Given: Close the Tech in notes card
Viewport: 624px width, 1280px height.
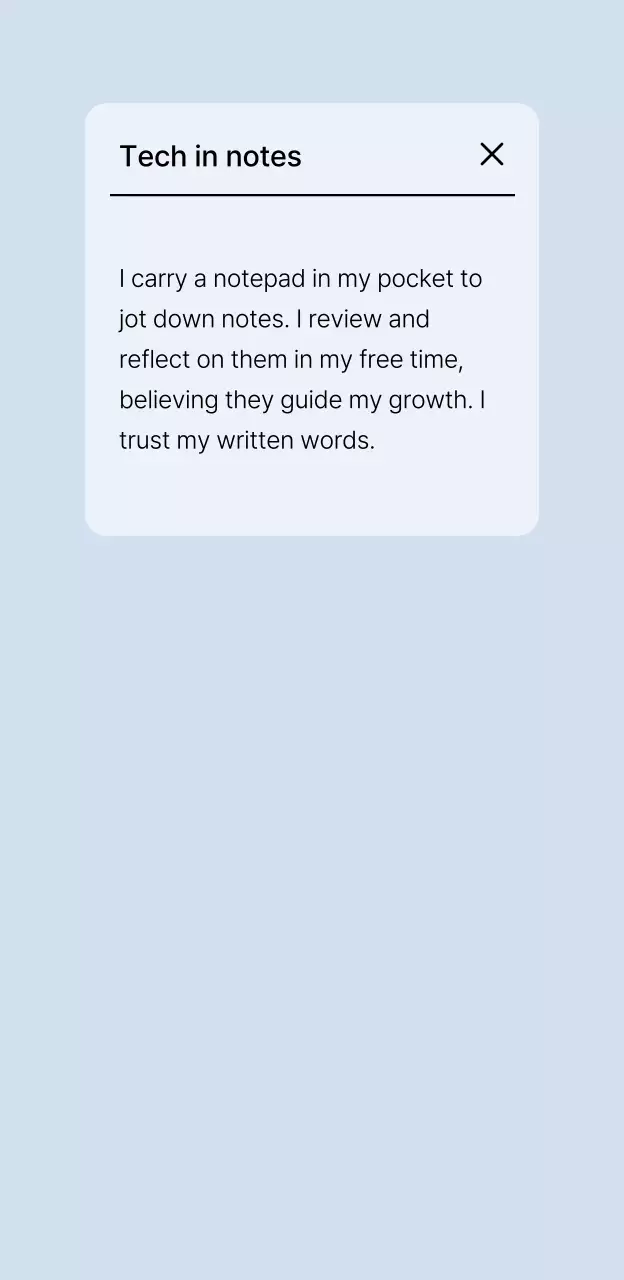Looking at the screenshot, I should tap(491, 154).
